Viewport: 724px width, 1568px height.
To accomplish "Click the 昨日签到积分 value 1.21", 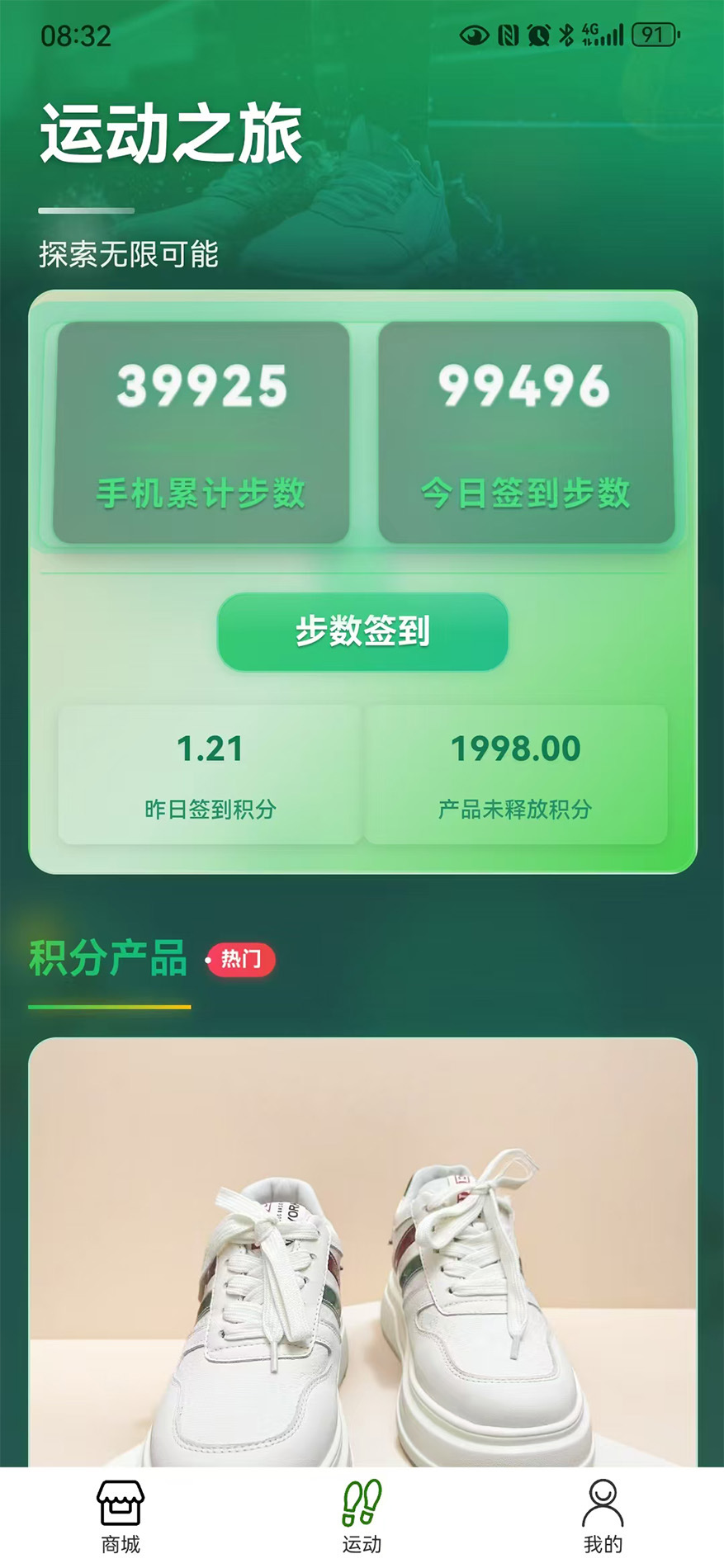I will tap(209, 749).
